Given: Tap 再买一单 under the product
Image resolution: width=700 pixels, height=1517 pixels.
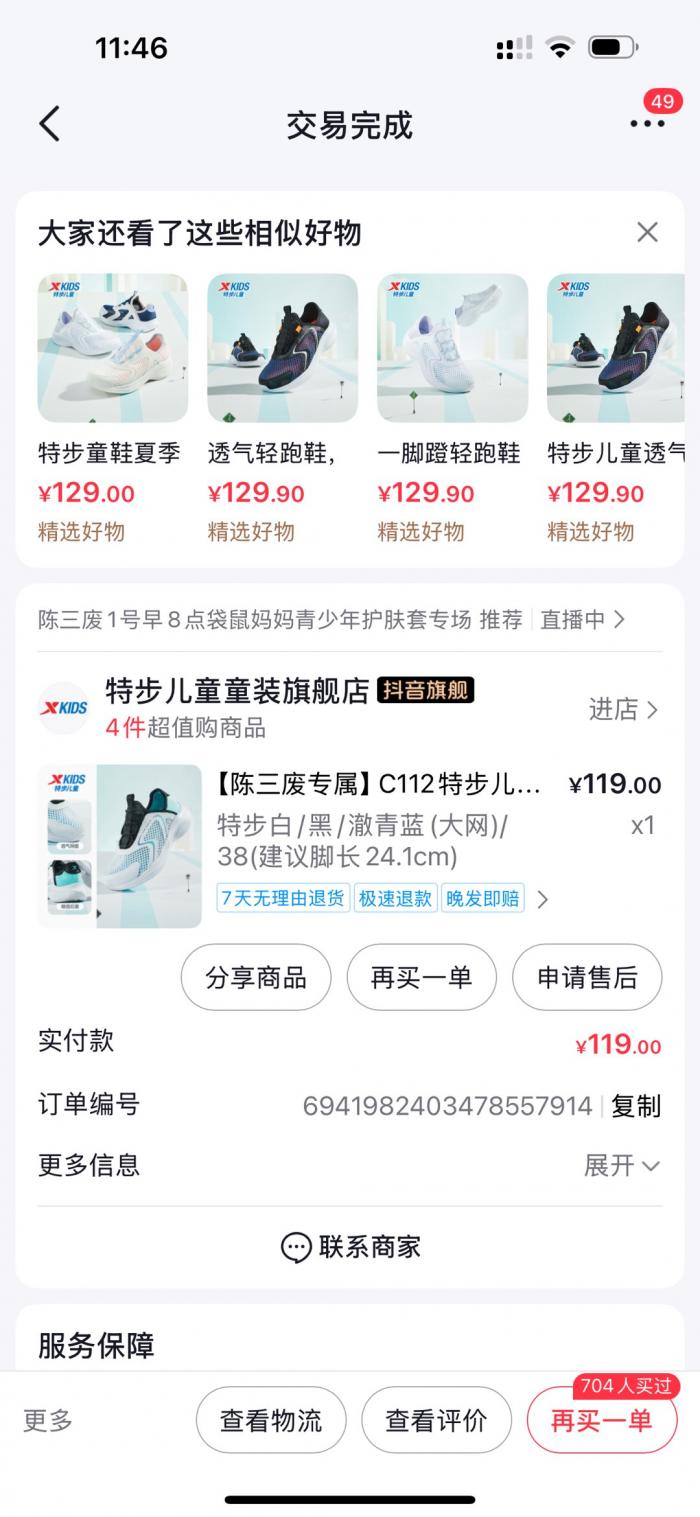Looking at the screenshot, I should pos(421,977).
